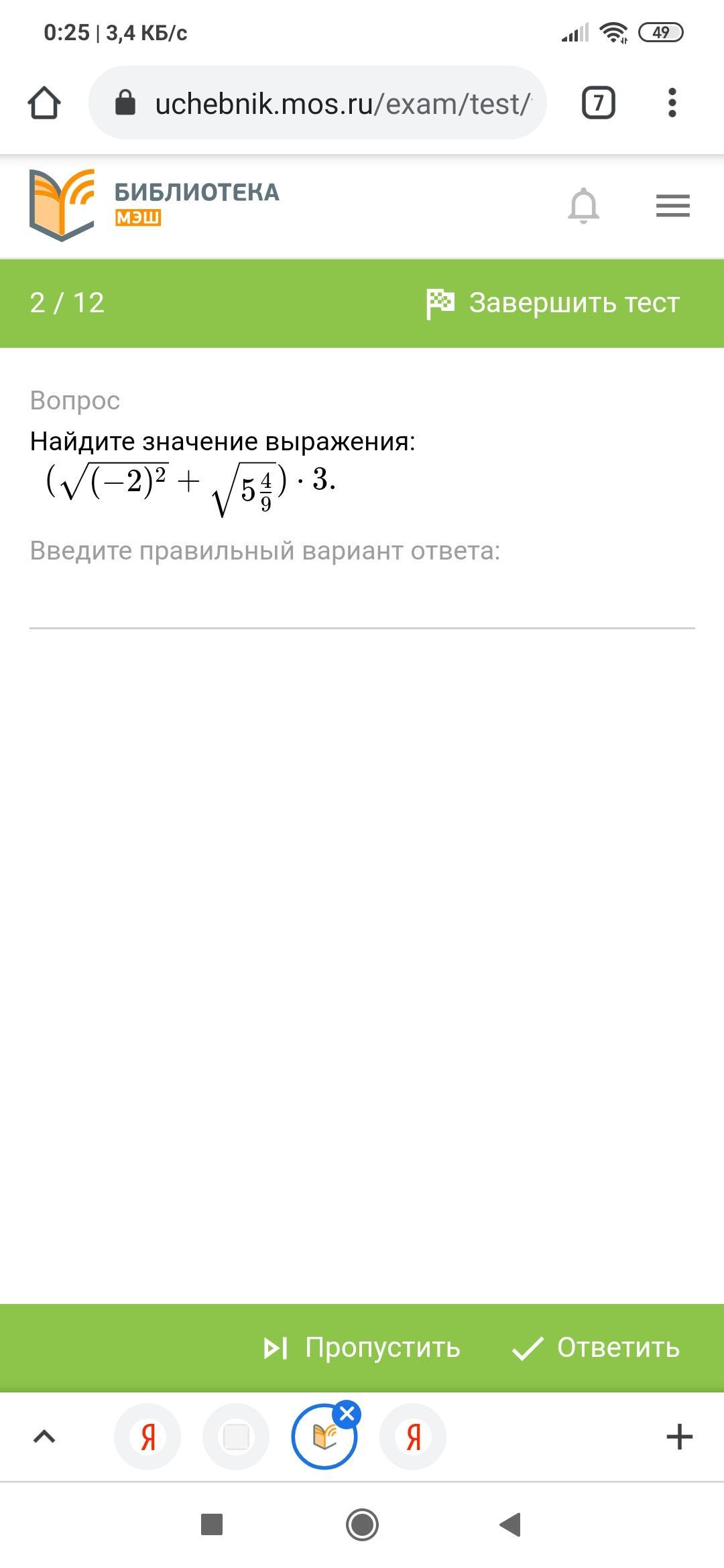Switch to the blank page tab

(236, 1436)
